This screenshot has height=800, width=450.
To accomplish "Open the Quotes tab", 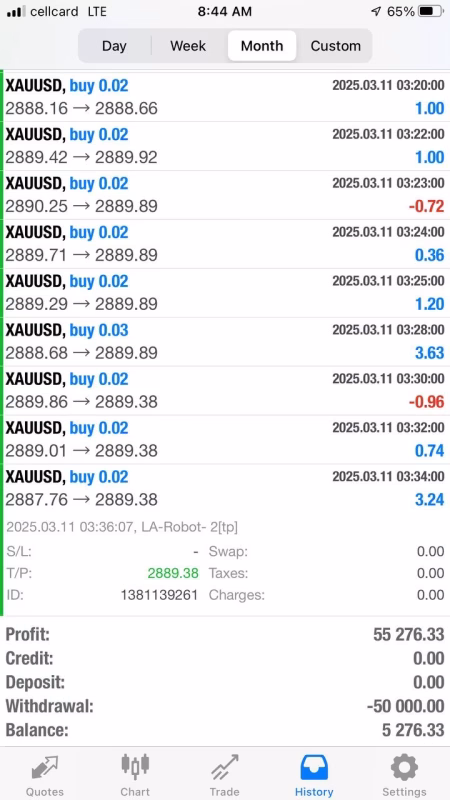I will coord(45,776).
